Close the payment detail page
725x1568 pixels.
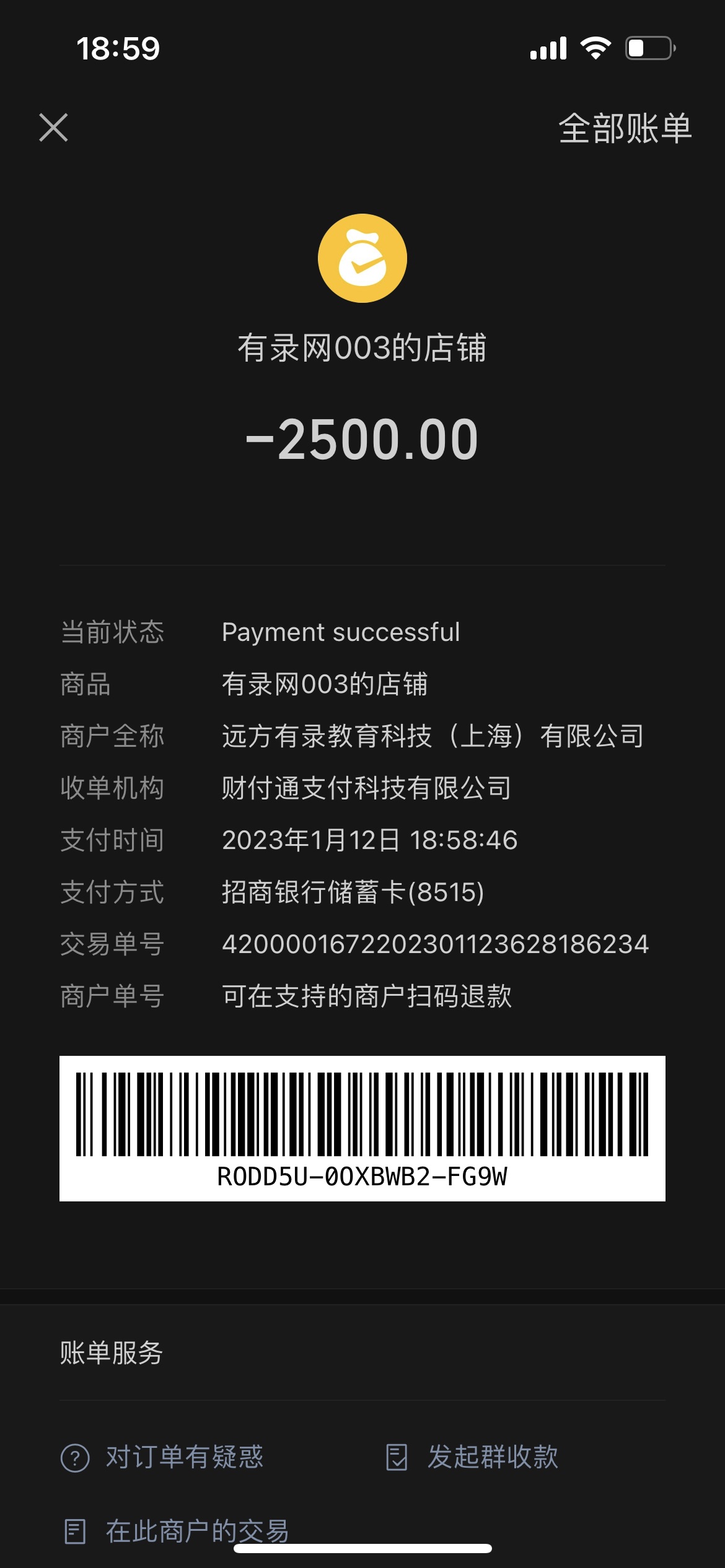(53, 128)
